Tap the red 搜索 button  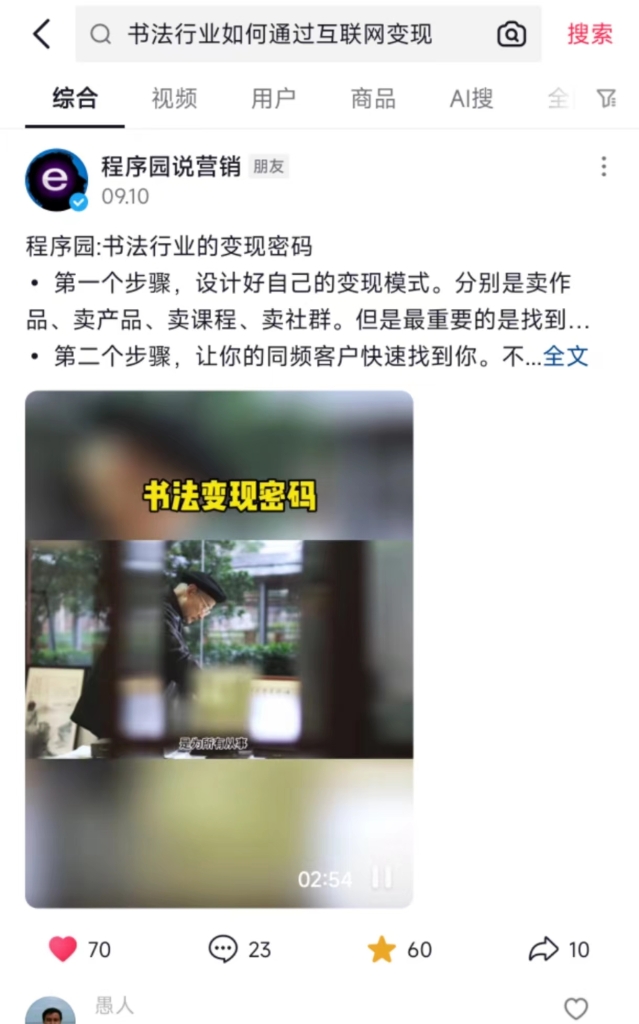[x=590, y=34]
